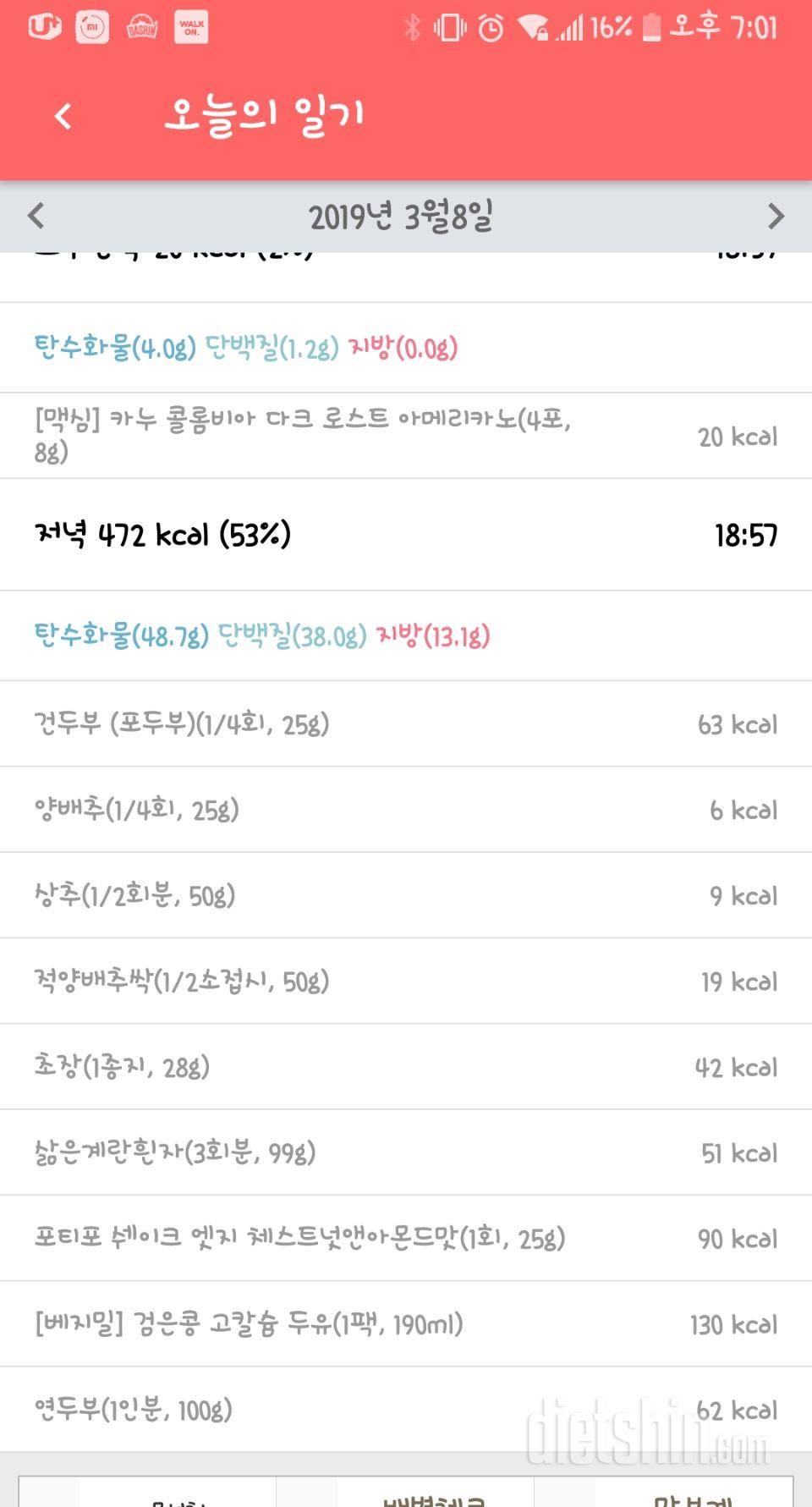
Task: Go to the previous day's diary
Action: coord(36,216)
